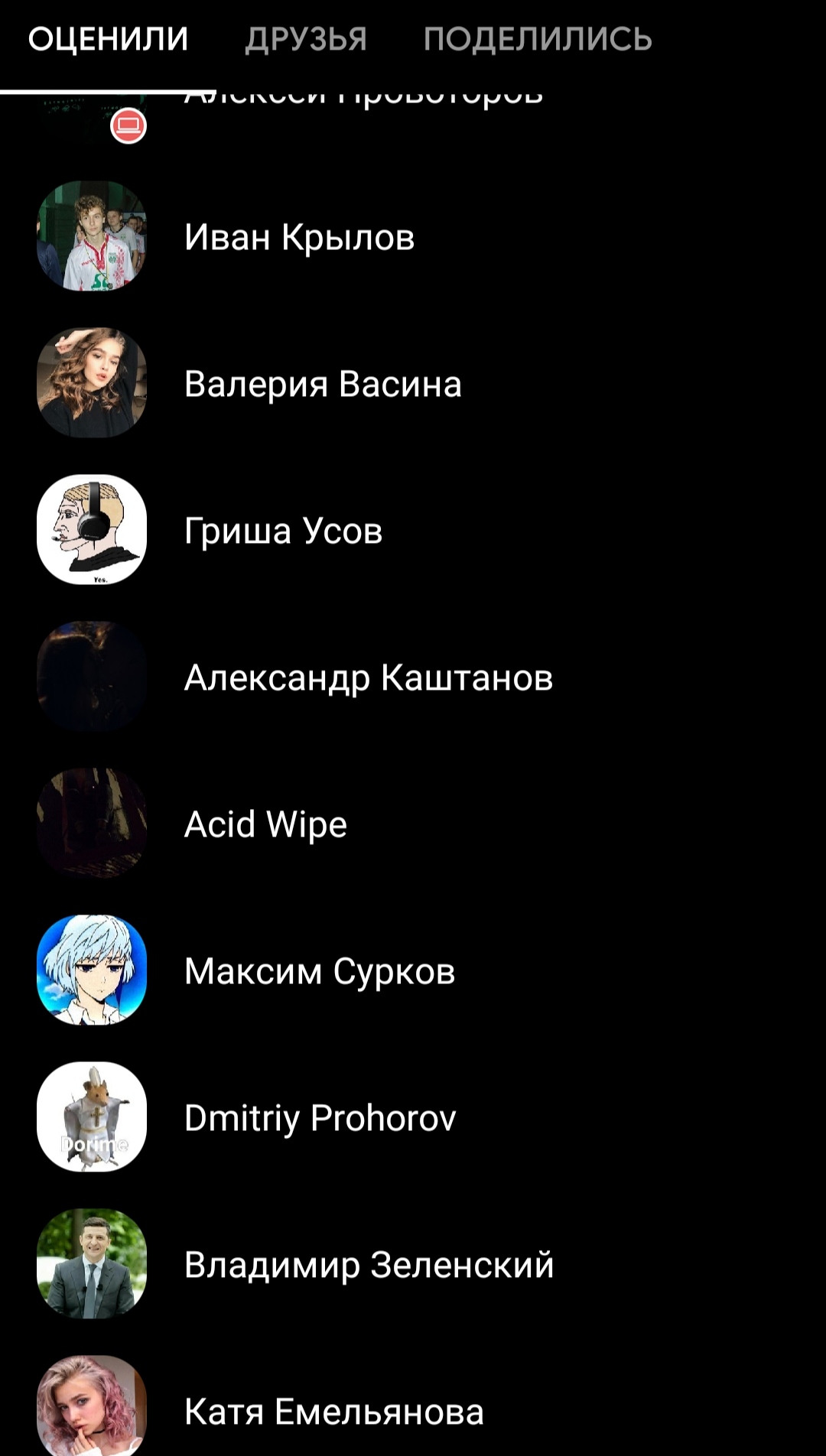View Dmitriy Prohorov's profile
Screen dimensions: 826x1456
tap(320, 1118)
